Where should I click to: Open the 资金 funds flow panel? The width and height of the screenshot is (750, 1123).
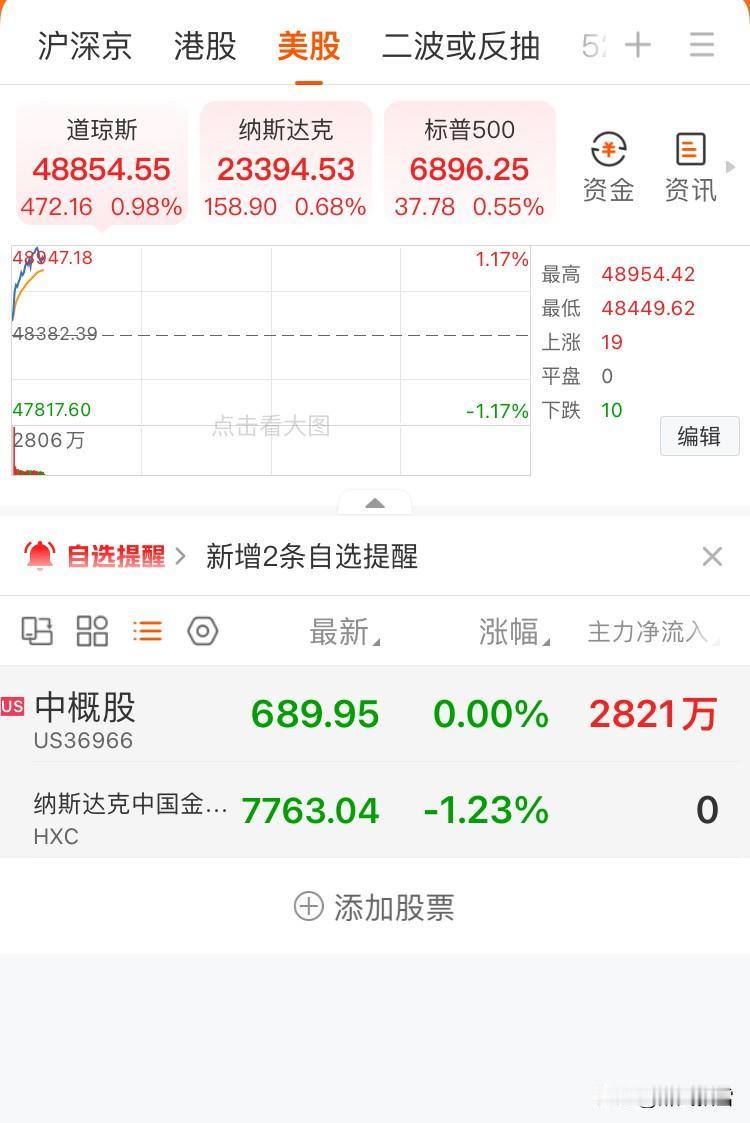click(x=608, y=166)
